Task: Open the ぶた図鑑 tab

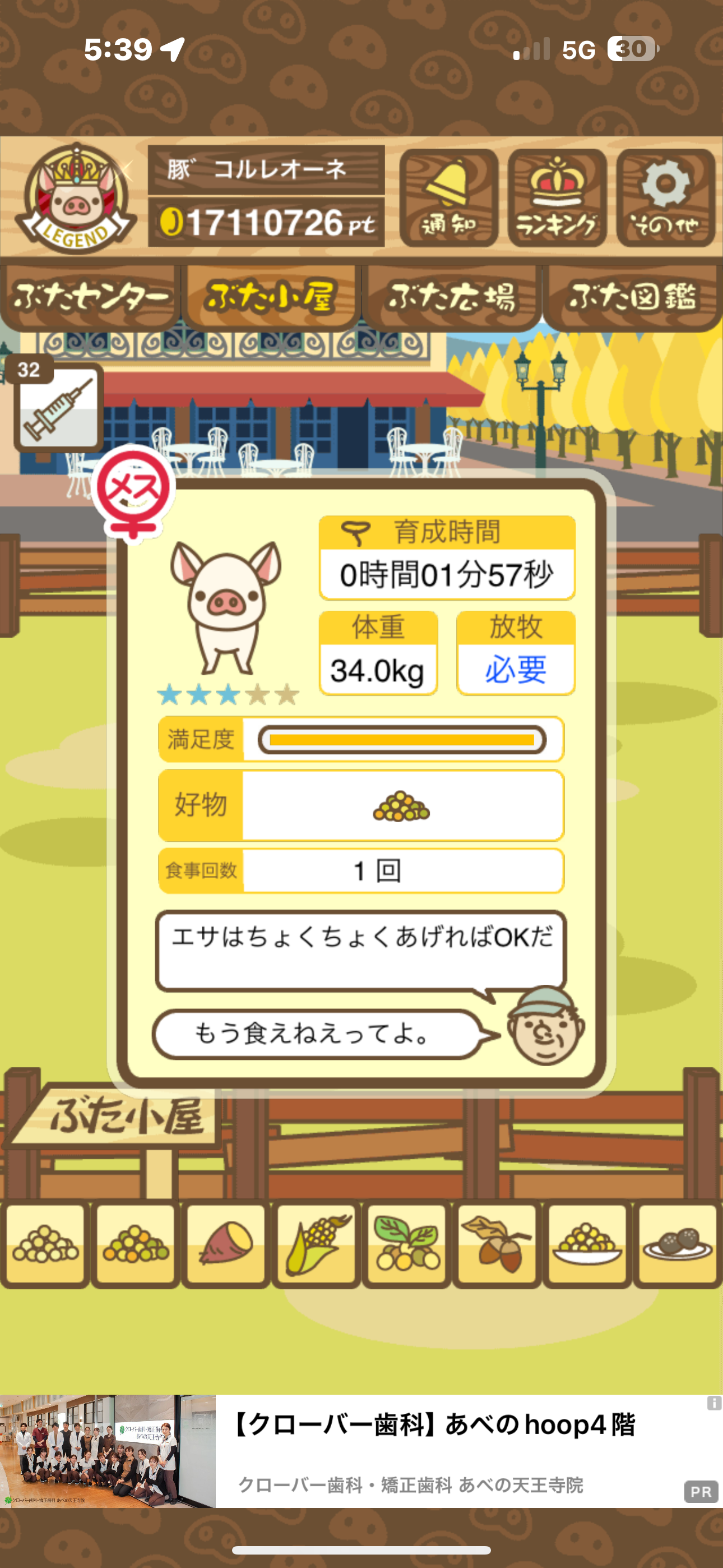Action: 632,298
